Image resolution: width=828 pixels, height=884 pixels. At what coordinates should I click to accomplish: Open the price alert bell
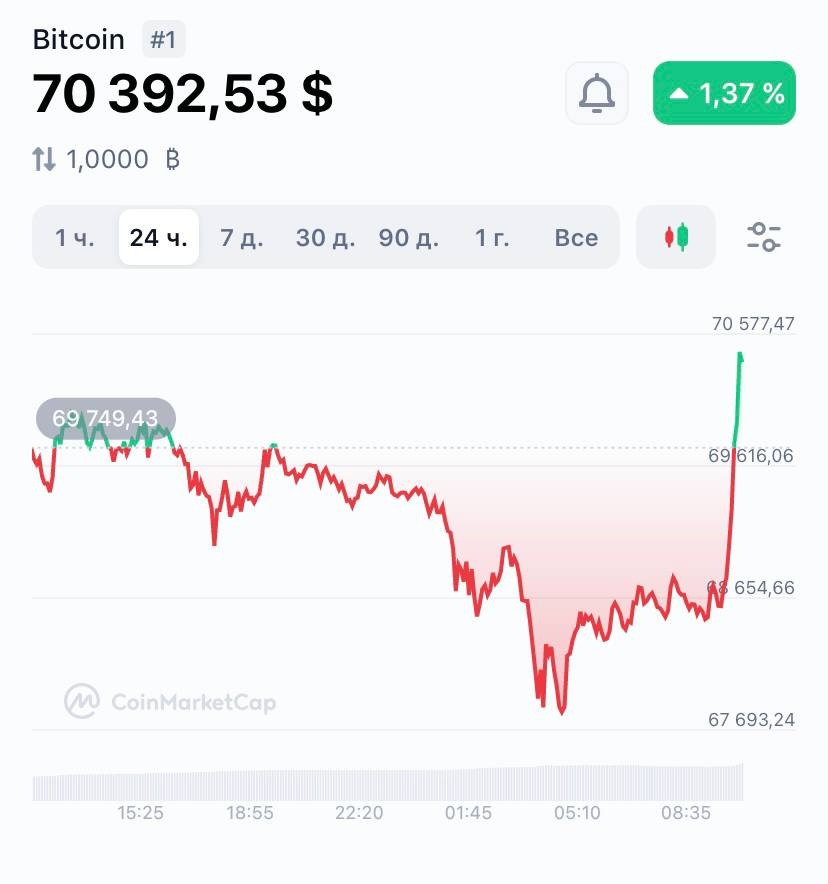point(597,93)
